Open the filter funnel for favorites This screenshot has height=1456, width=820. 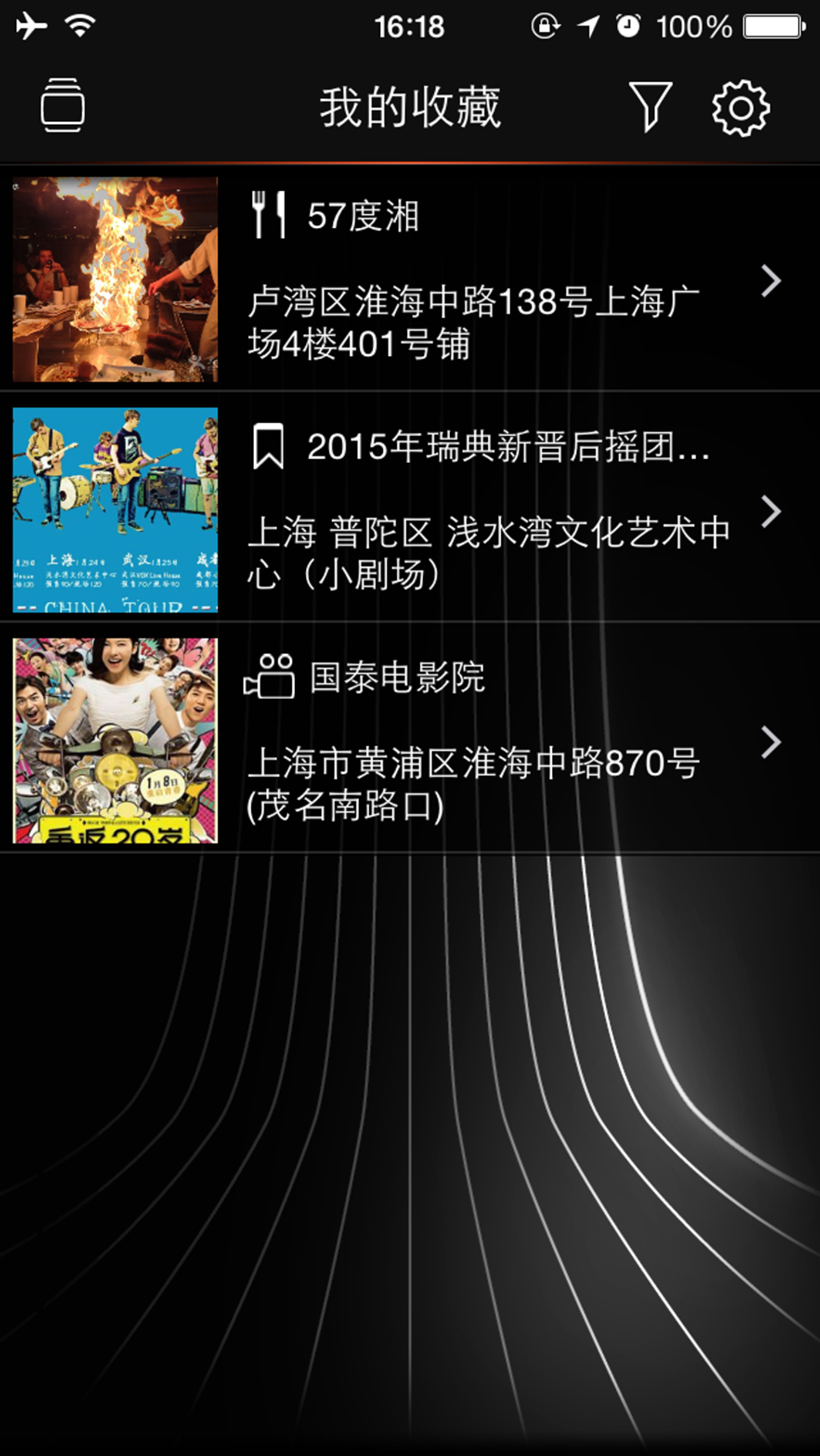pyautogui.click(x=650, y=106)
